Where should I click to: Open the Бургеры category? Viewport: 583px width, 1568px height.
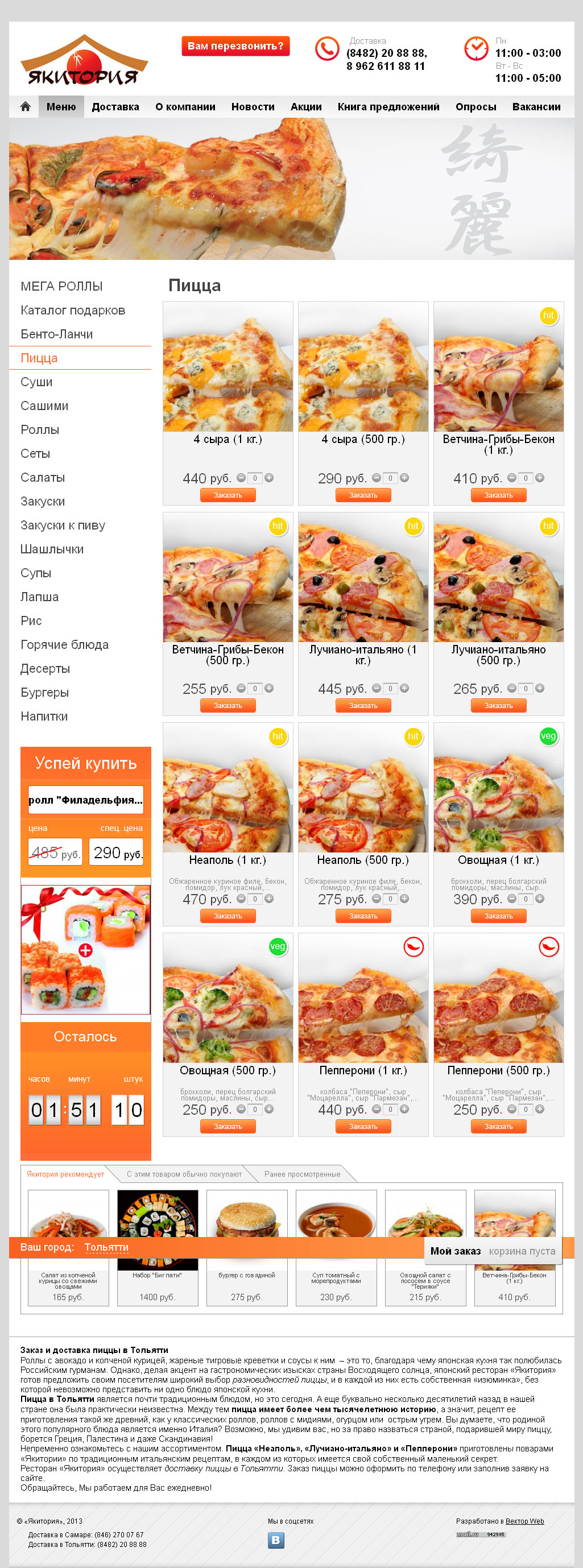[x=44, y=692]
